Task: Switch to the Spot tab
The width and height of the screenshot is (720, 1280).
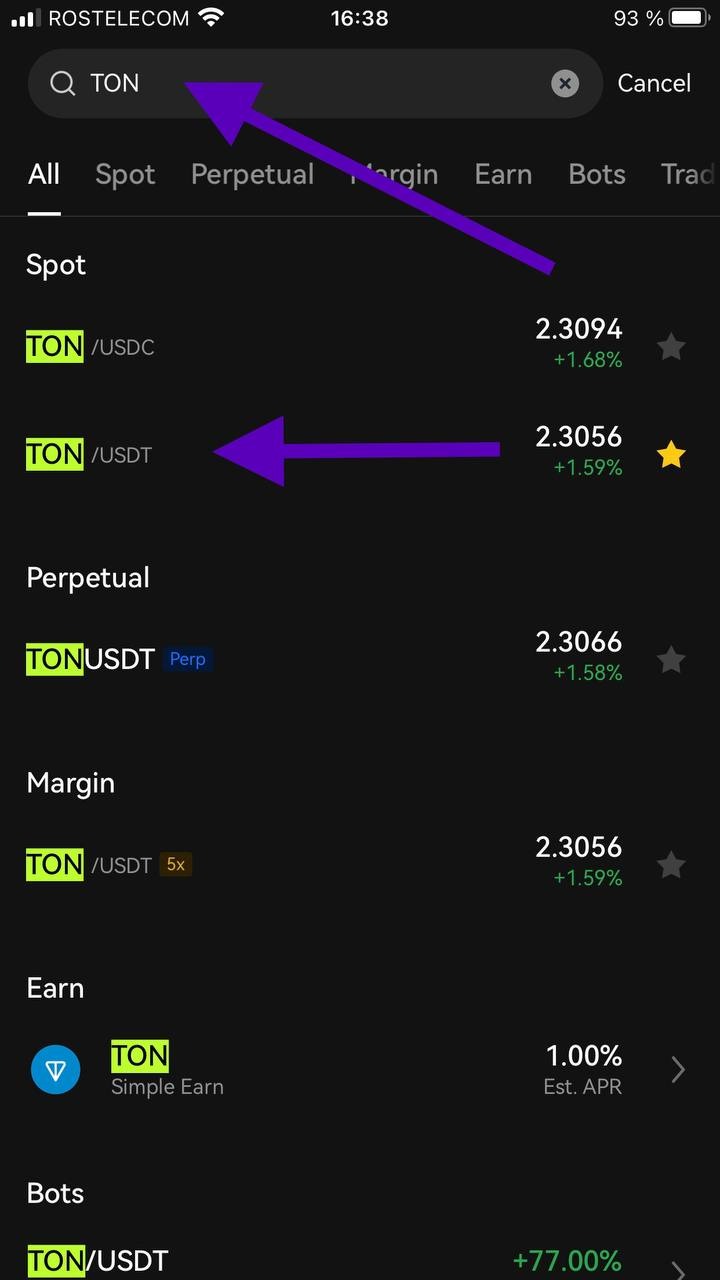Action: [x=125, y=174]
